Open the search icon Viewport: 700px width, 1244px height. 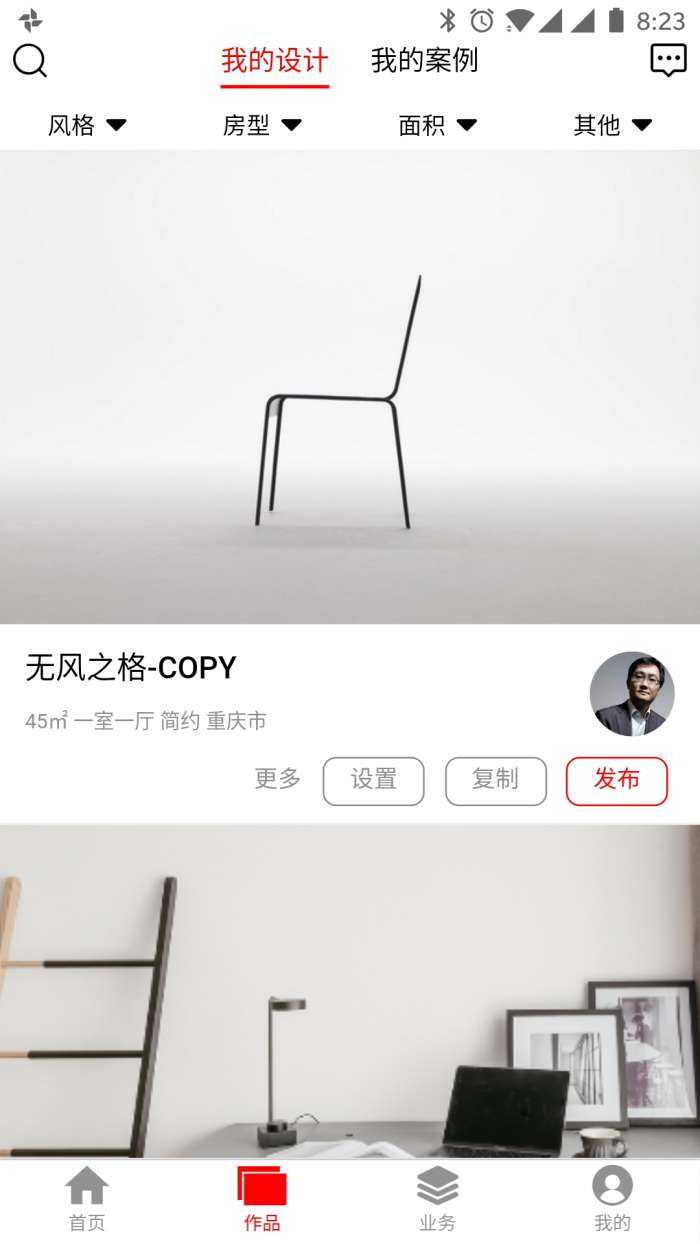coord(30,61)
